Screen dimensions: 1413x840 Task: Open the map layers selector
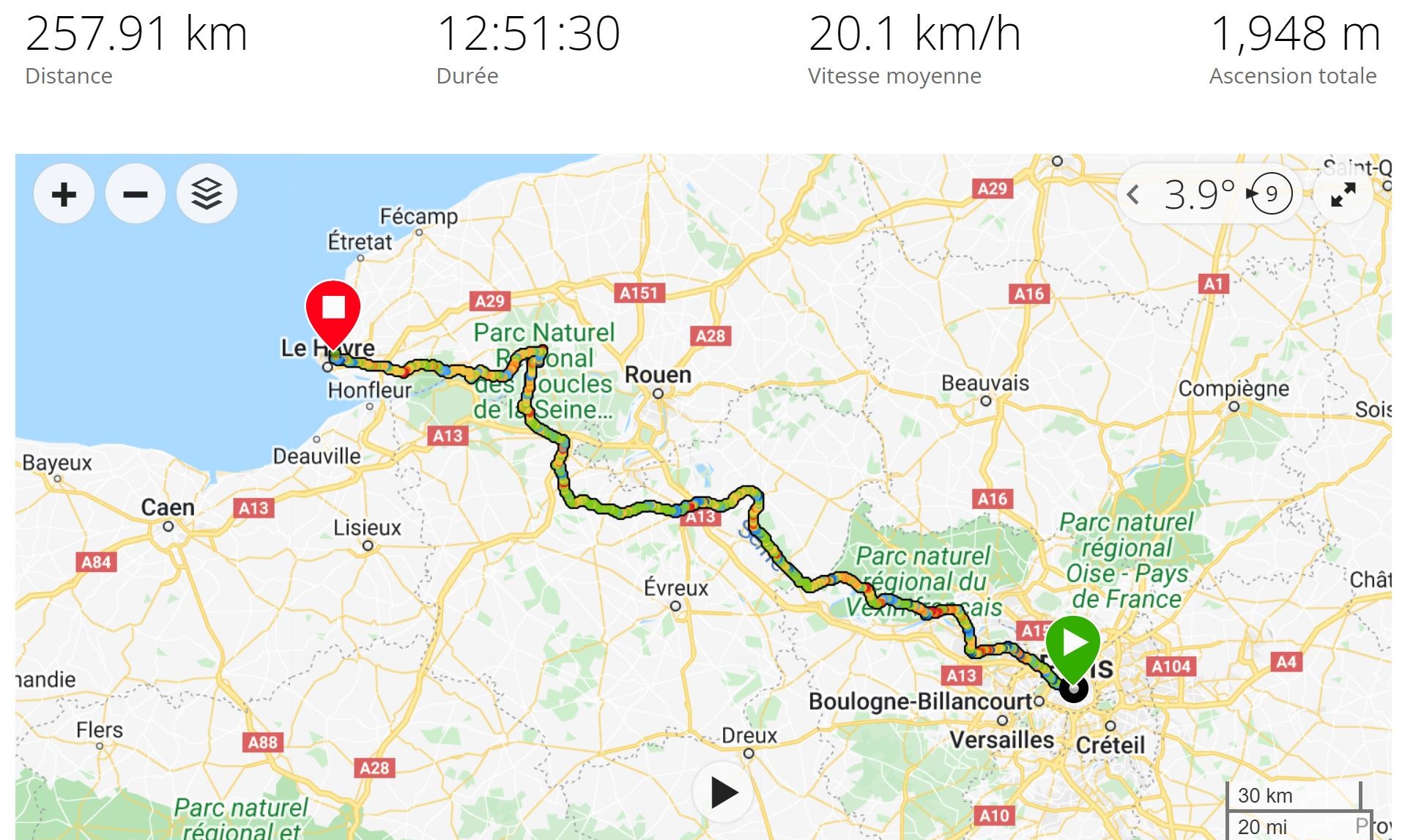click(x=207, y=194)
